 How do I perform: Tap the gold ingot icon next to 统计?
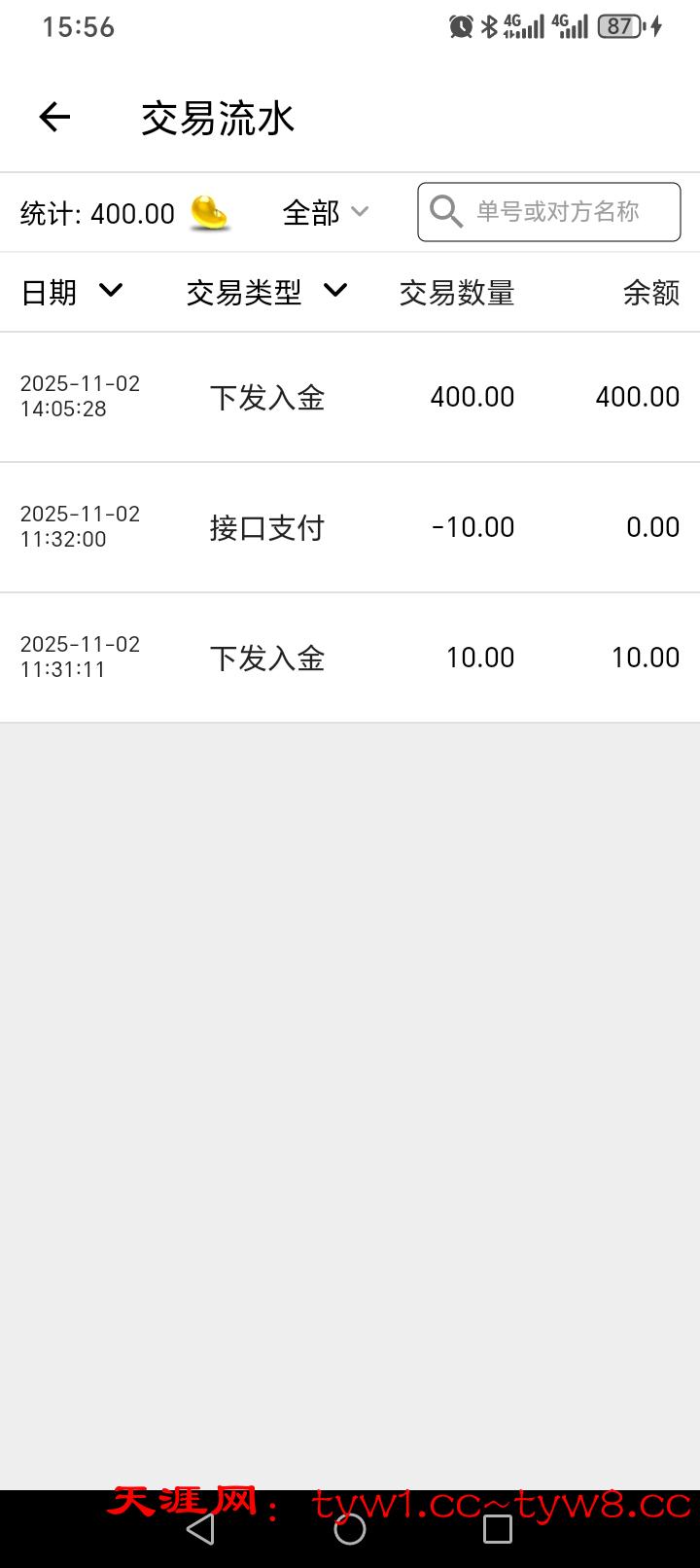point(206,213)
